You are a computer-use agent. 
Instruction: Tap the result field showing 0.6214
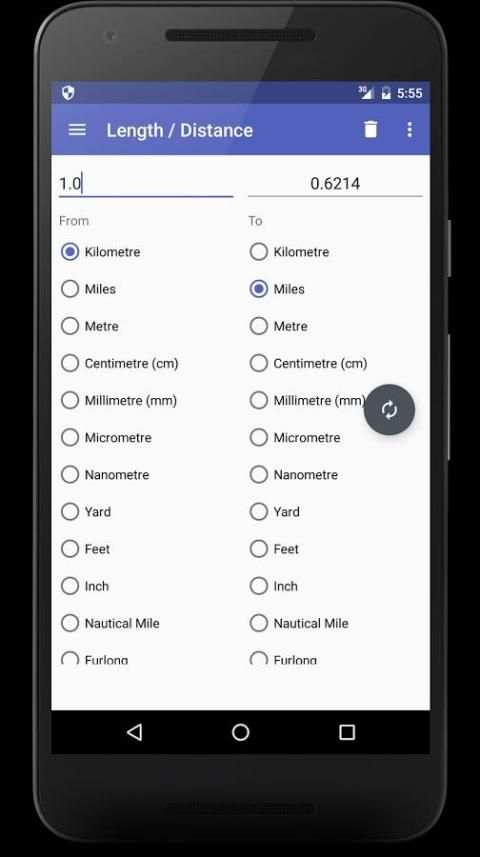335,184
